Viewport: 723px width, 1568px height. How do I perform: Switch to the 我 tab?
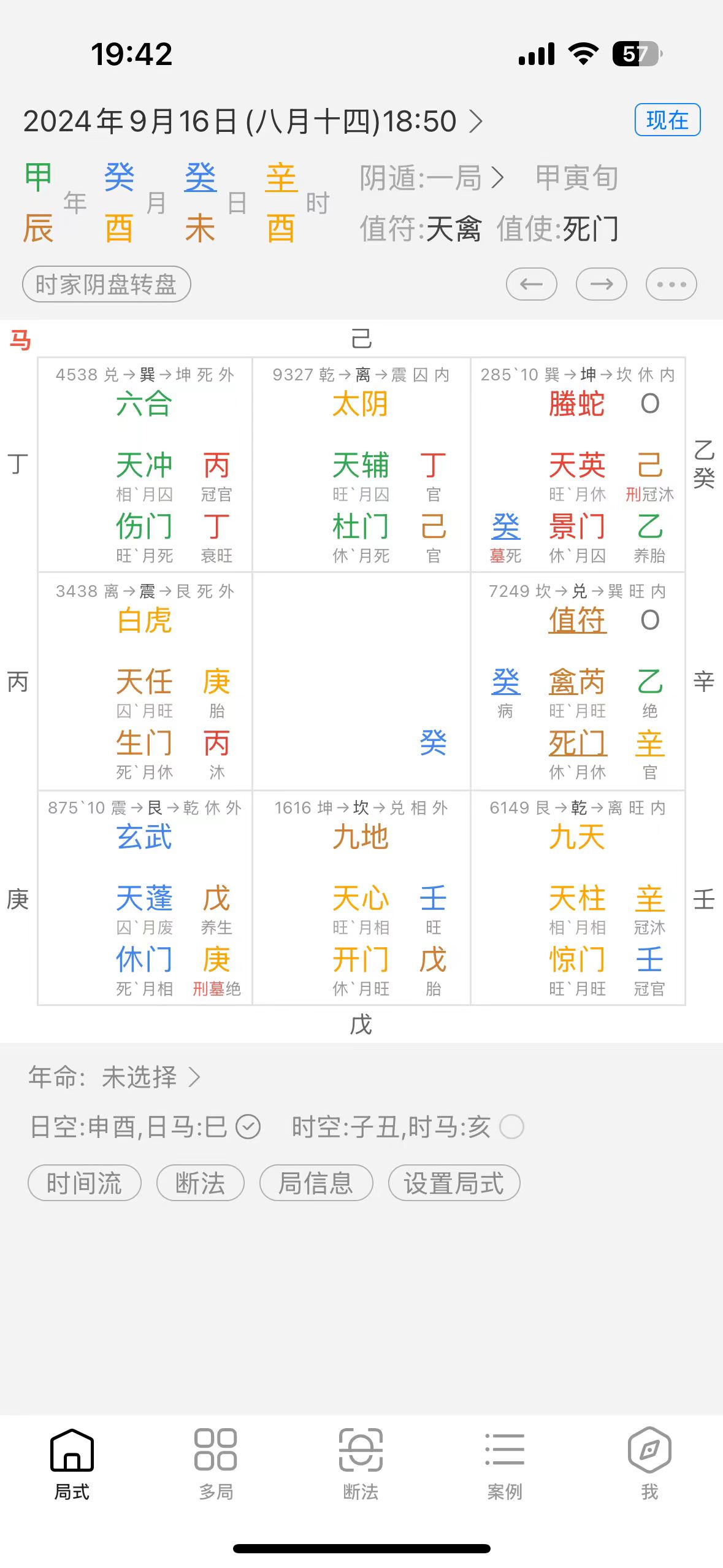tap(649, 1464)
